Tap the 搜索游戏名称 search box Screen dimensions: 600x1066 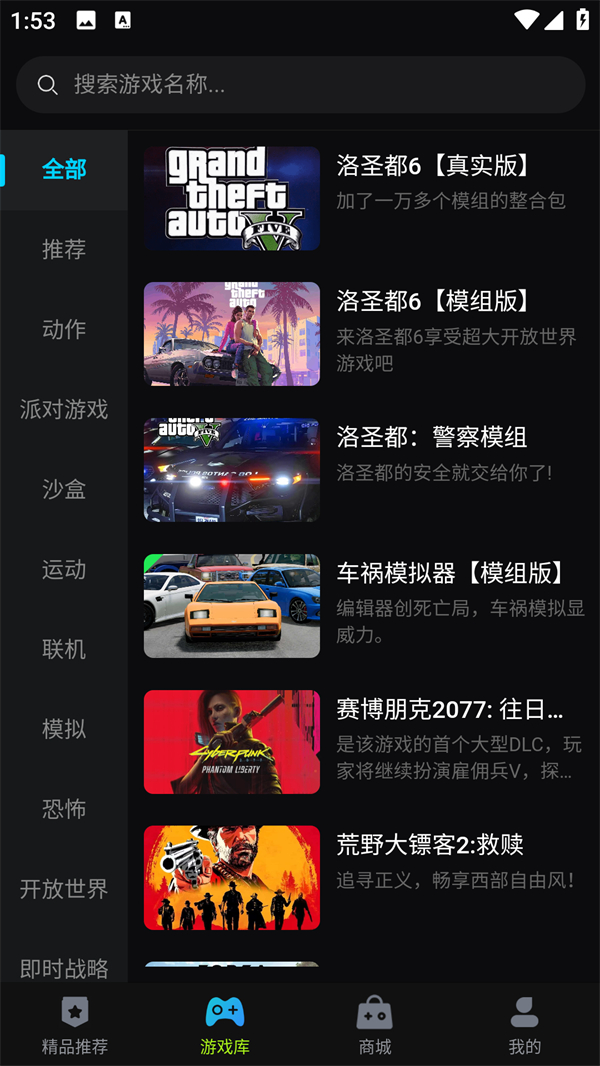[x=300, y=84]
